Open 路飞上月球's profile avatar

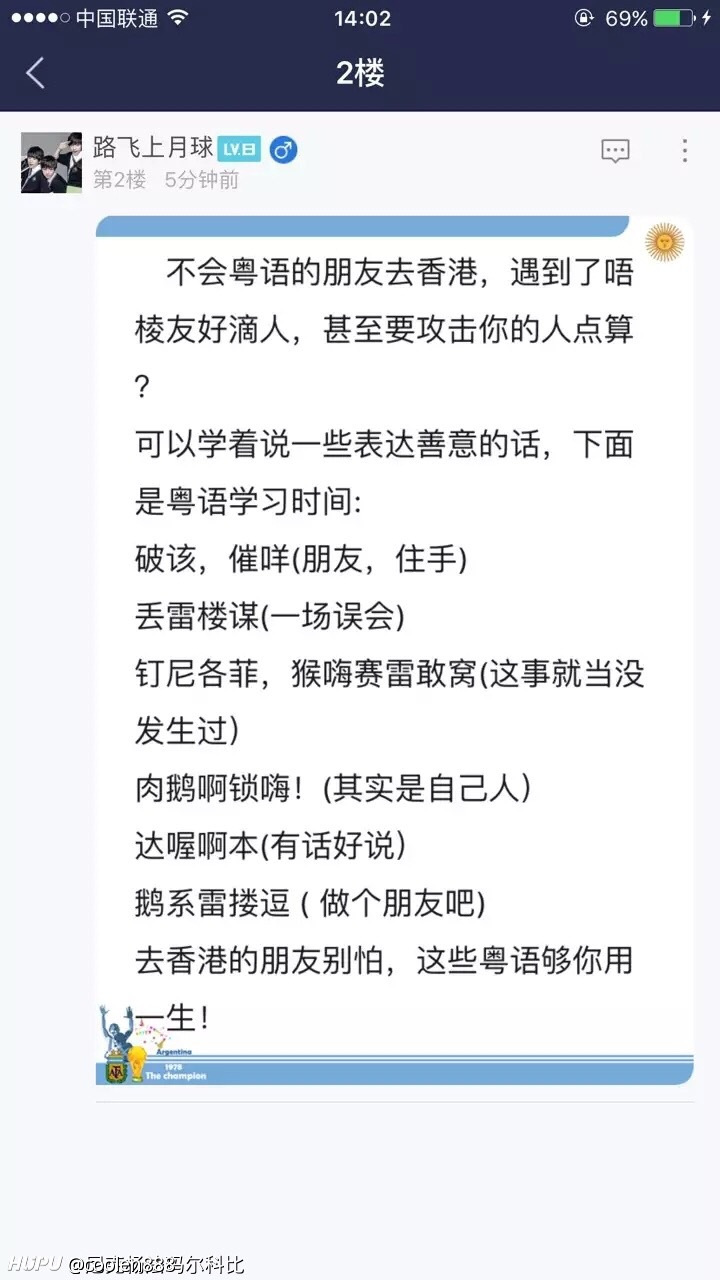point(51,162)
